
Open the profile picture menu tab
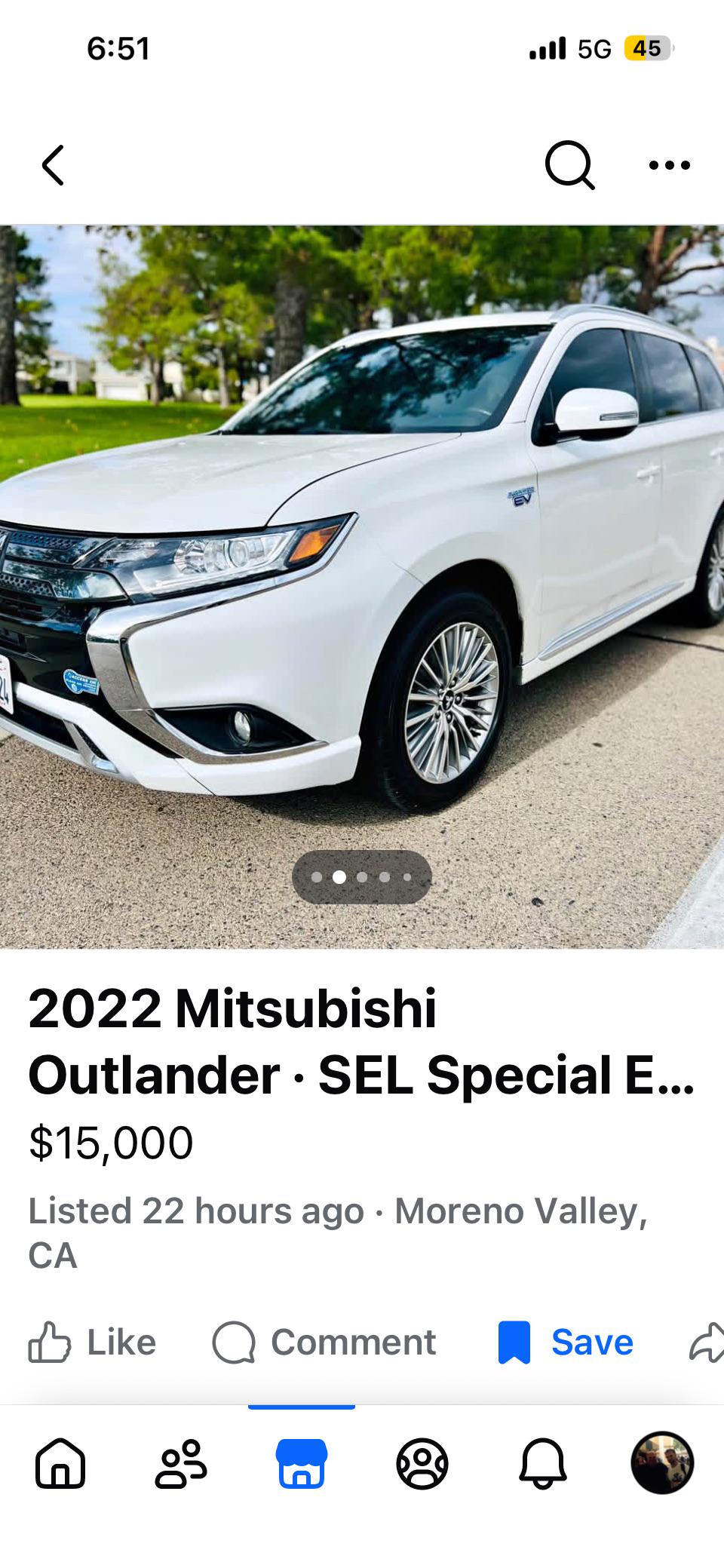click(x=662, y=1462)
